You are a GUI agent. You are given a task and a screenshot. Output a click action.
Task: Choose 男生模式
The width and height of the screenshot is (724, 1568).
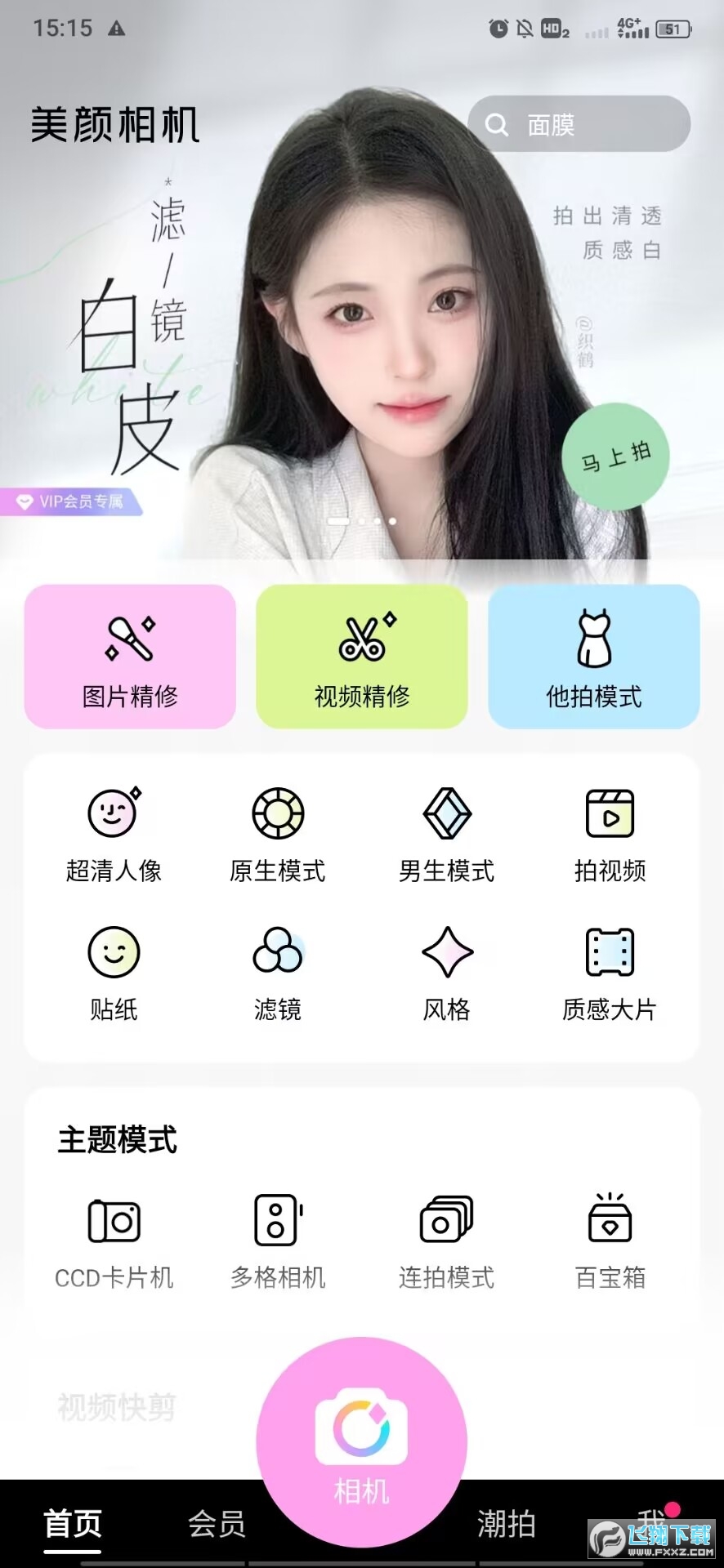coord(446,835)
